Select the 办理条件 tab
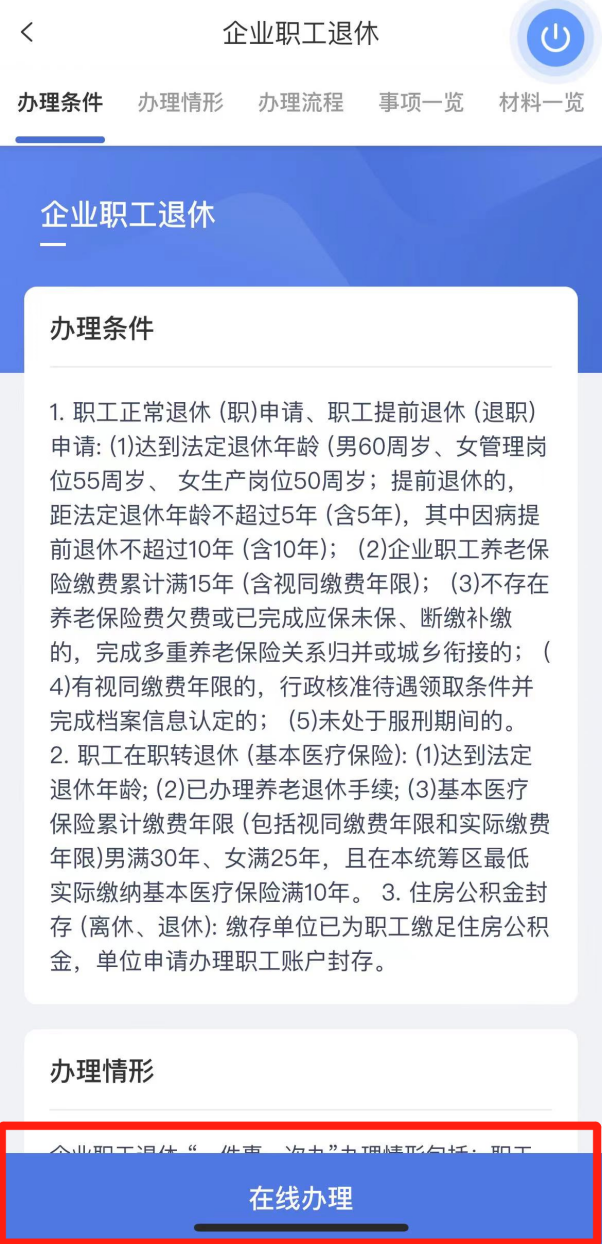 pos(60,102)
